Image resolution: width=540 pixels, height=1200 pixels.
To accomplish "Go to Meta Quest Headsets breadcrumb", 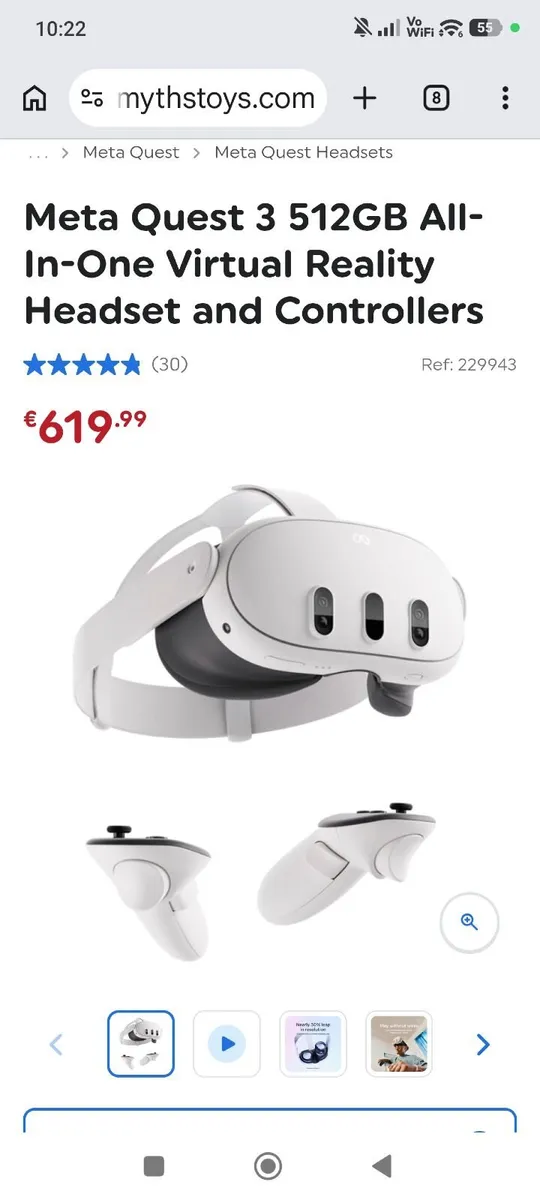I will pyautogui.click(x=304, y=153).
